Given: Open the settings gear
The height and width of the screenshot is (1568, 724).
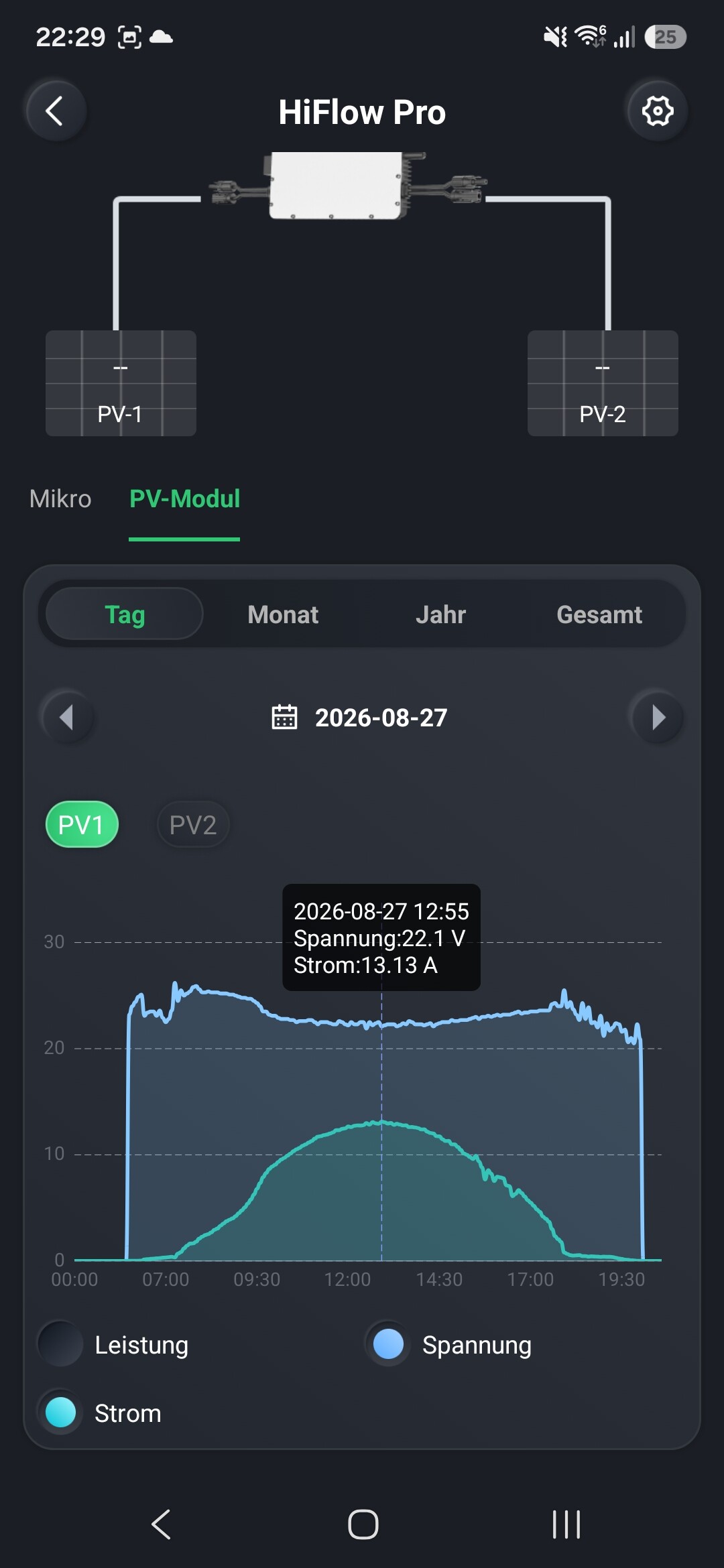Looking at the screenshot, I should coord(658,111).
